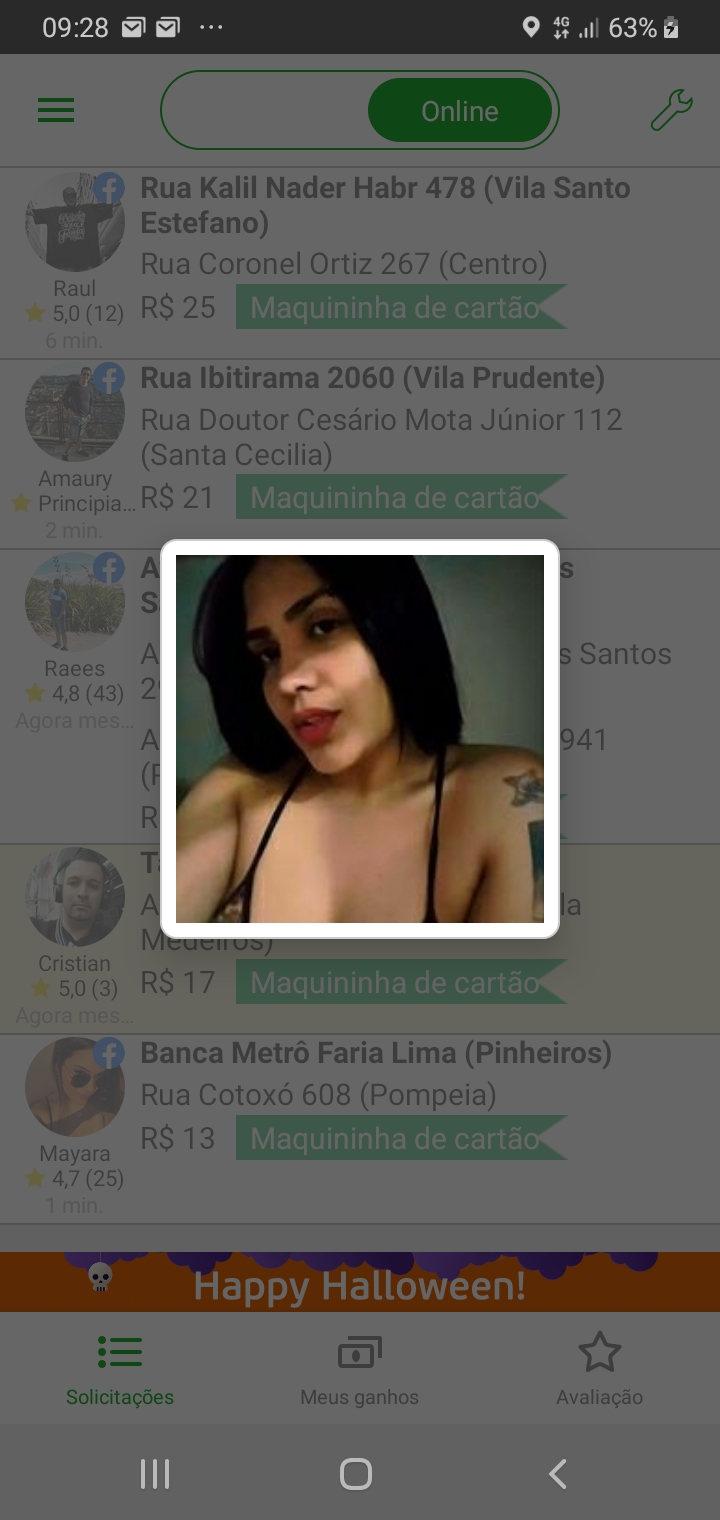Switch to the Solicitações tab
The width and height of the screenshot is (720, 1520).
pyautogui.click(x=120, y=1370)
